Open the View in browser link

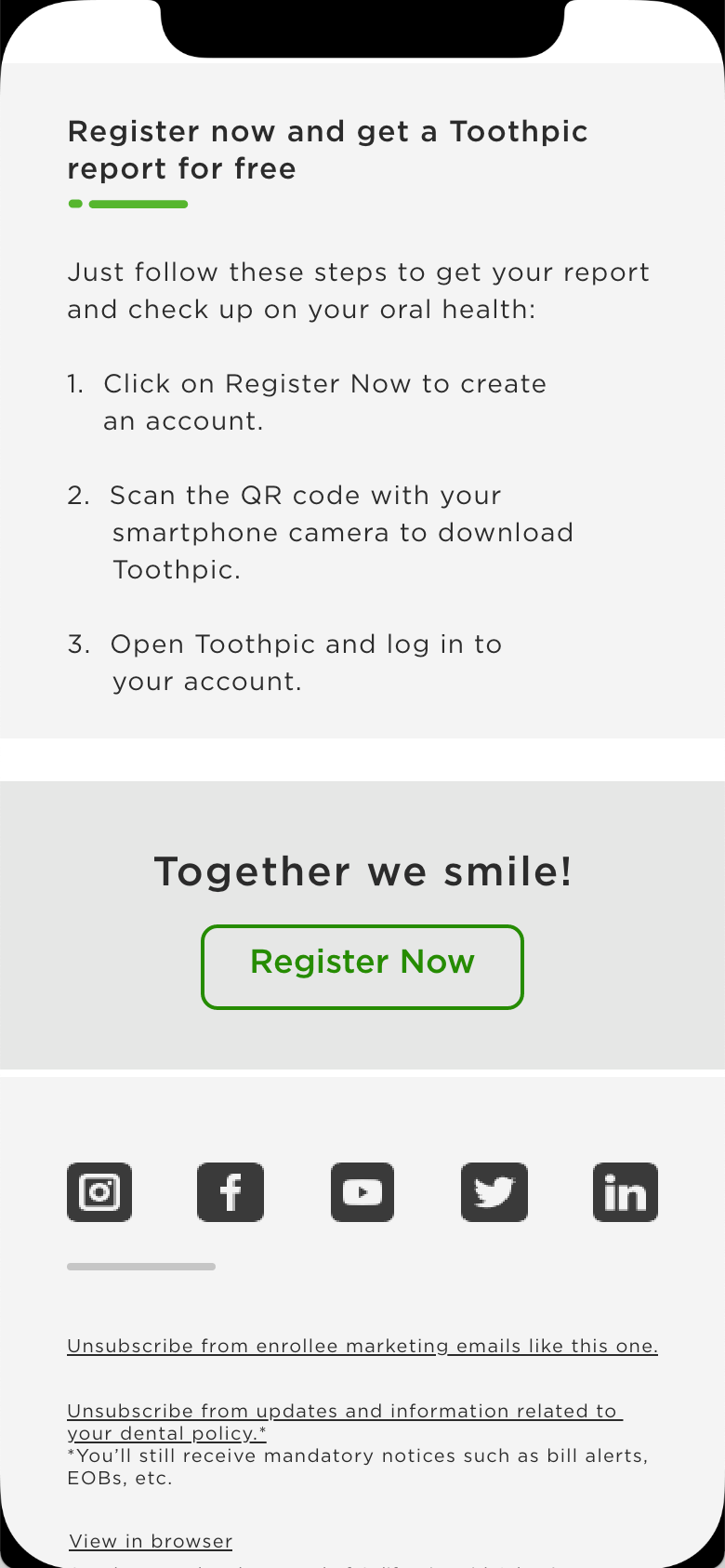coord(151,1541)
